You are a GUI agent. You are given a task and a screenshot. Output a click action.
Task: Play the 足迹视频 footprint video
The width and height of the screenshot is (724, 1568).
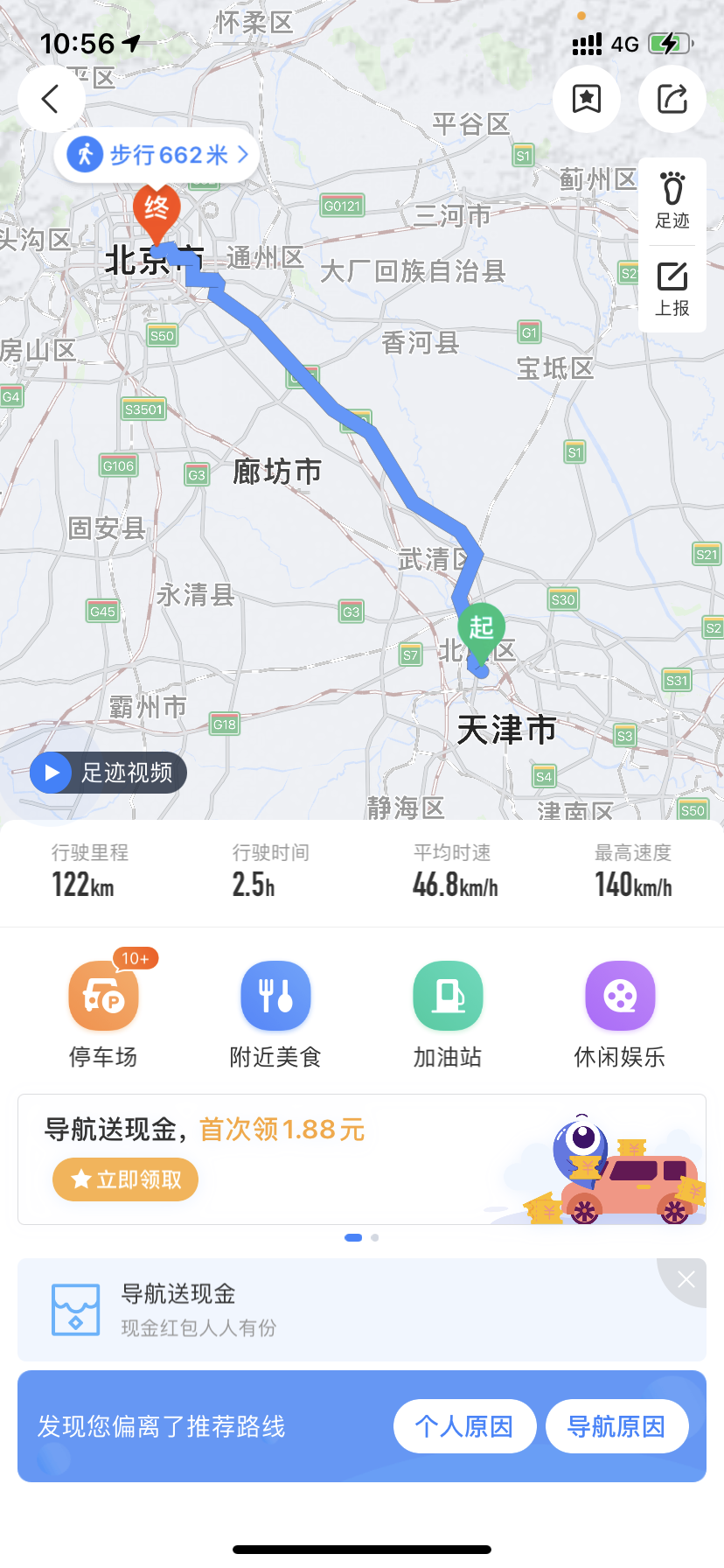(108, 773)
